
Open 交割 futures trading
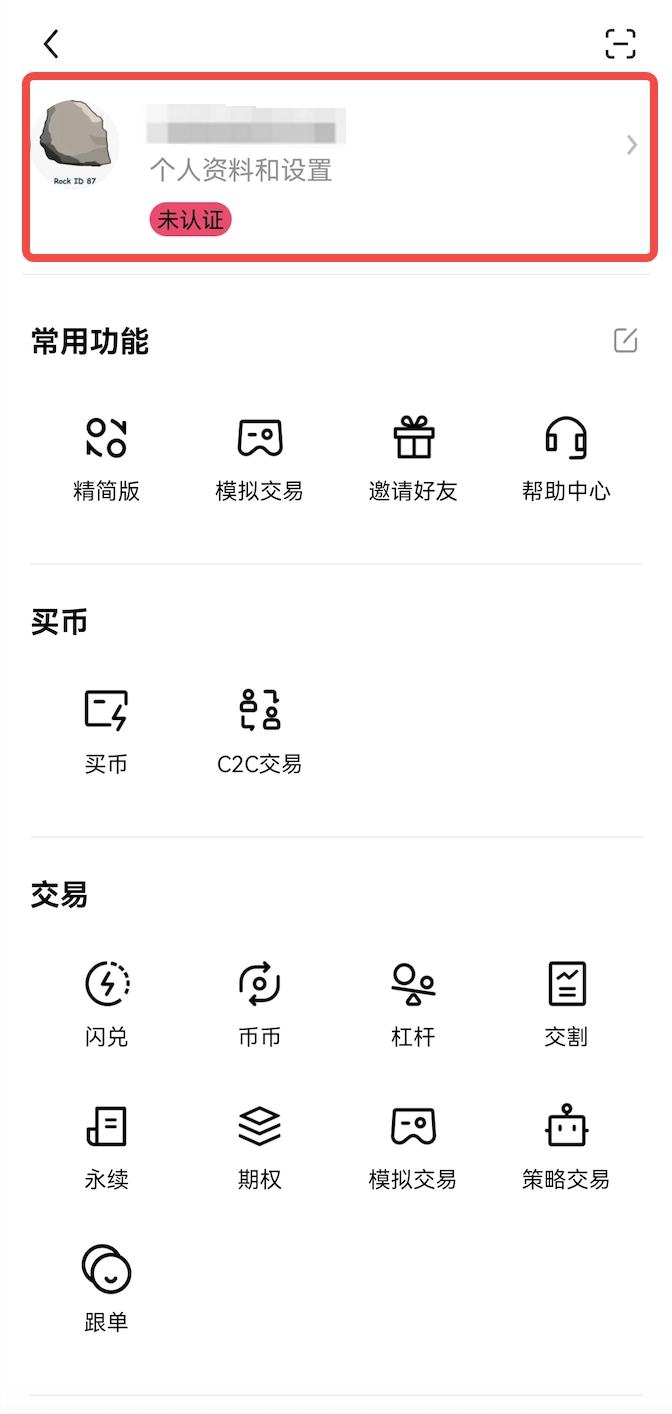(566, 1001)
